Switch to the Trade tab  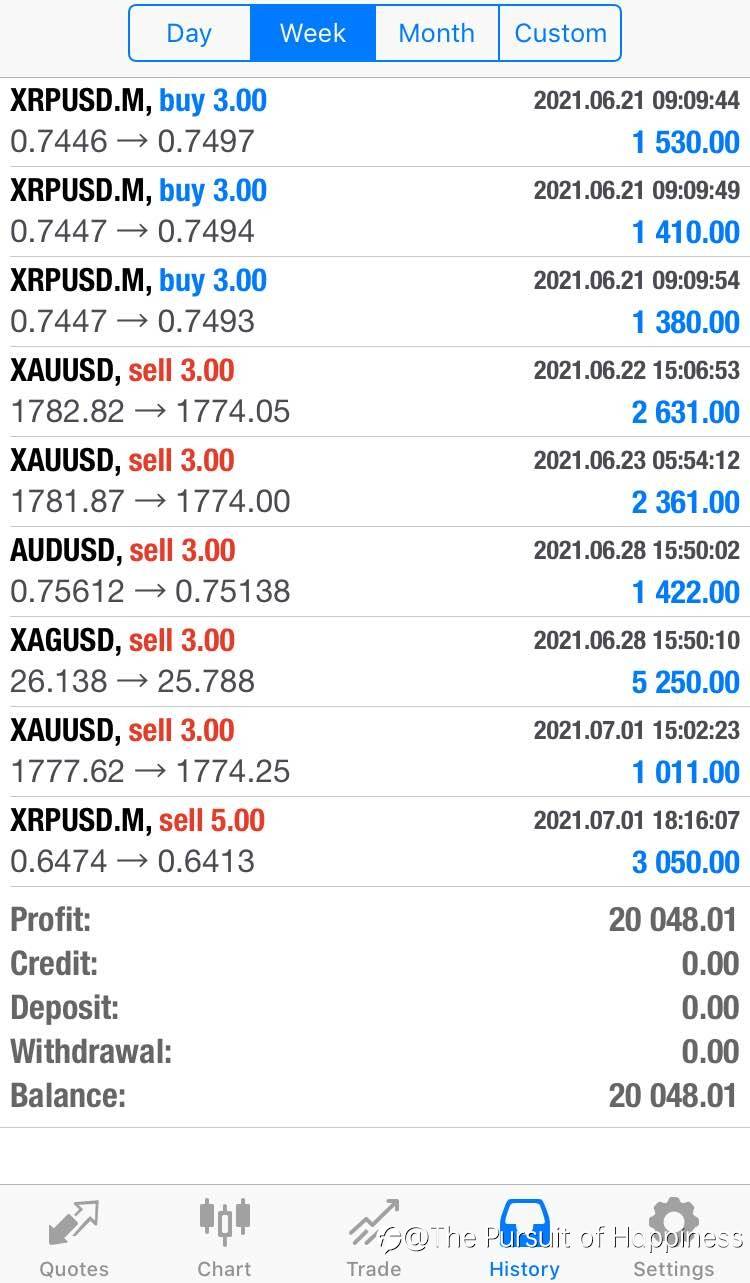374,1238
